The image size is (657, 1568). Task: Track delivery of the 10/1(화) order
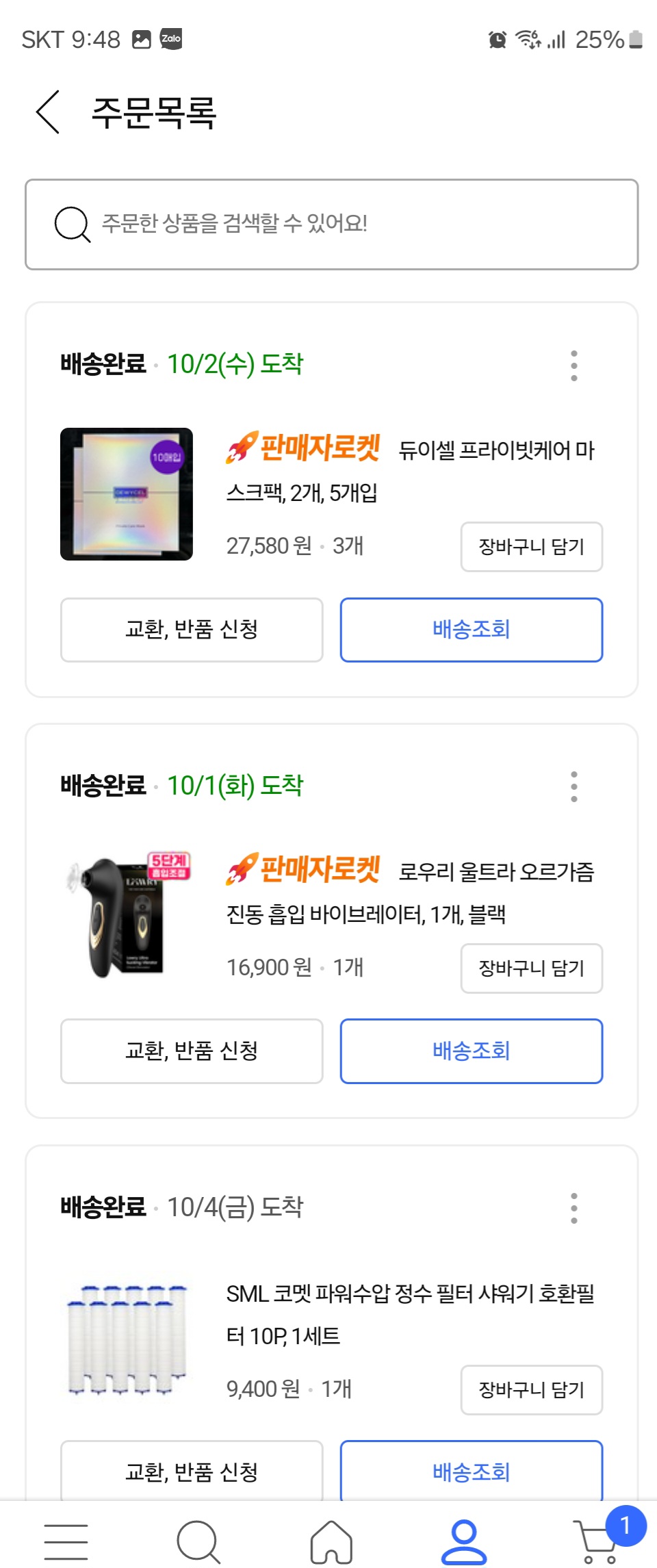pos(472,1051)
